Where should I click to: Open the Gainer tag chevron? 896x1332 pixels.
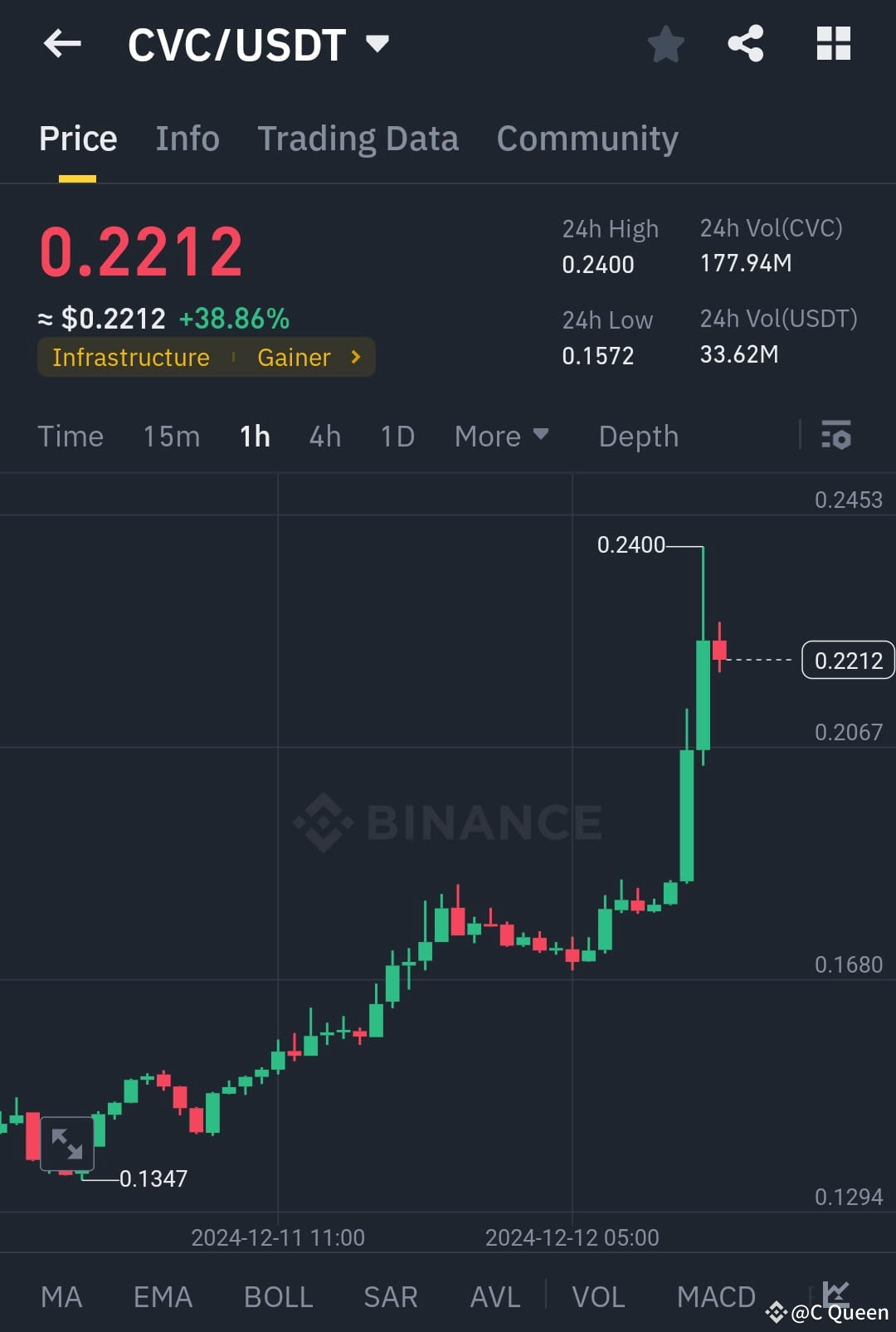pyautogui.click(x=355, y=357)
